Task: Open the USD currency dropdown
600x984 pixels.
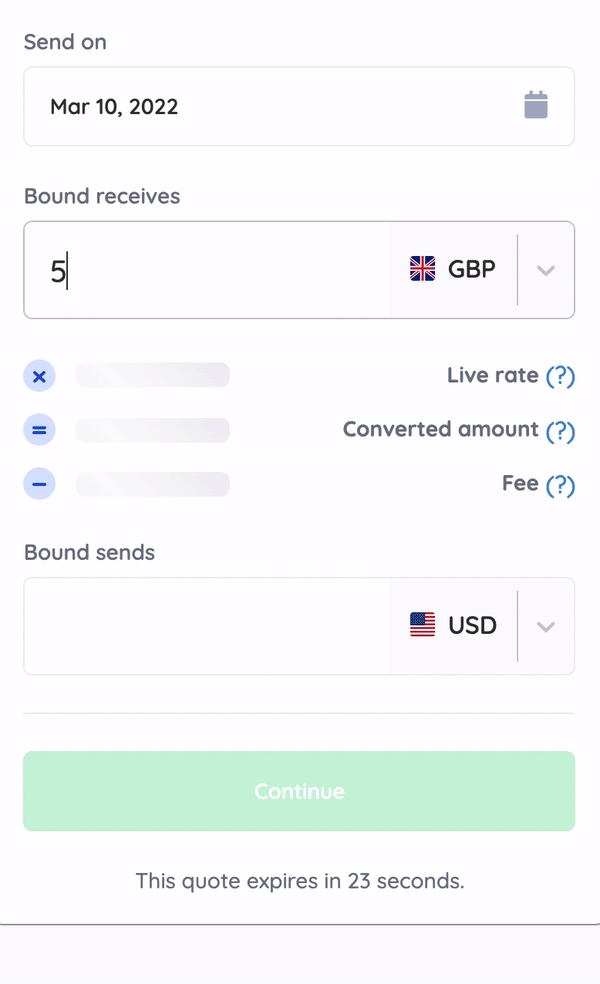Action: 545,626
